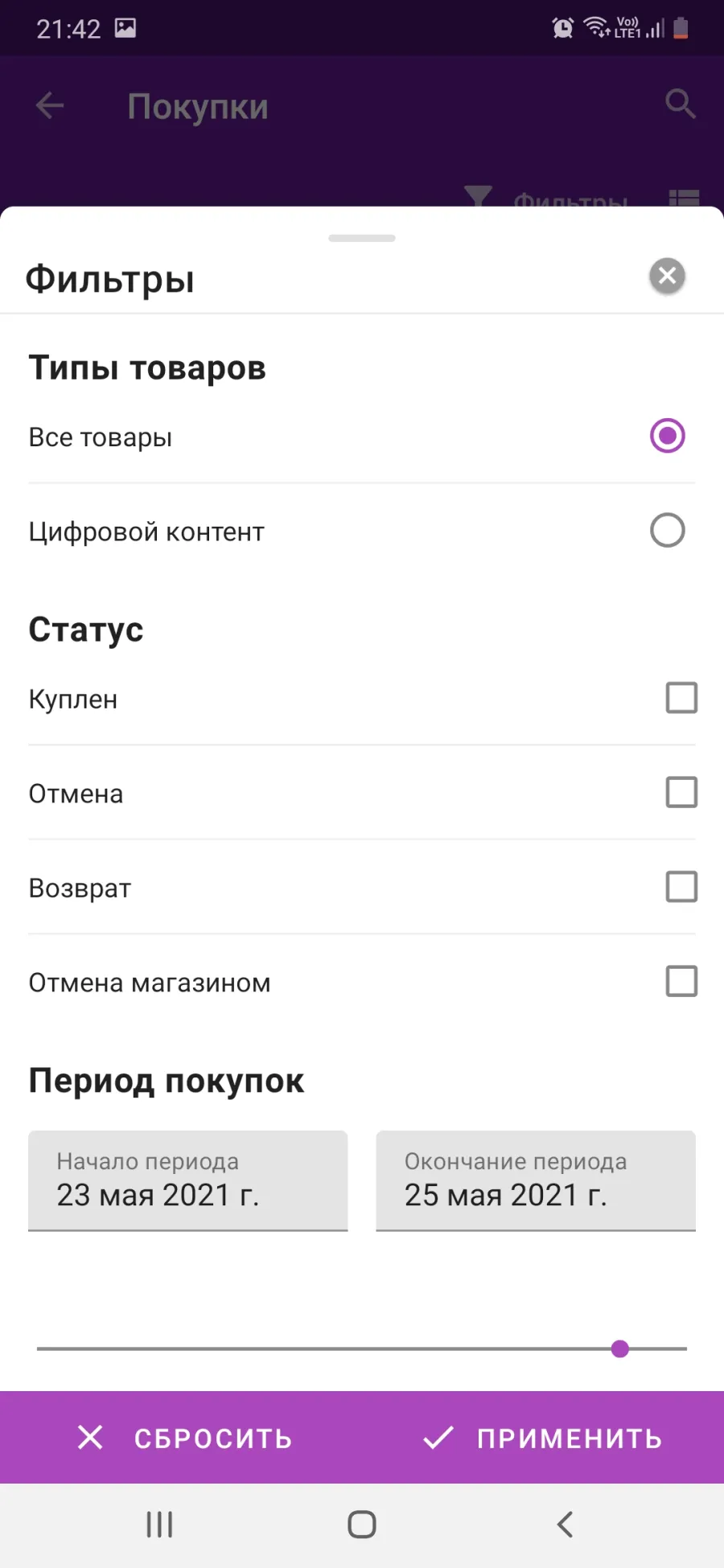The height and width of the screenshot is (1568, 724).
Task: Tap Сбросить to reset filters
Action: [x=184, y=1438]
